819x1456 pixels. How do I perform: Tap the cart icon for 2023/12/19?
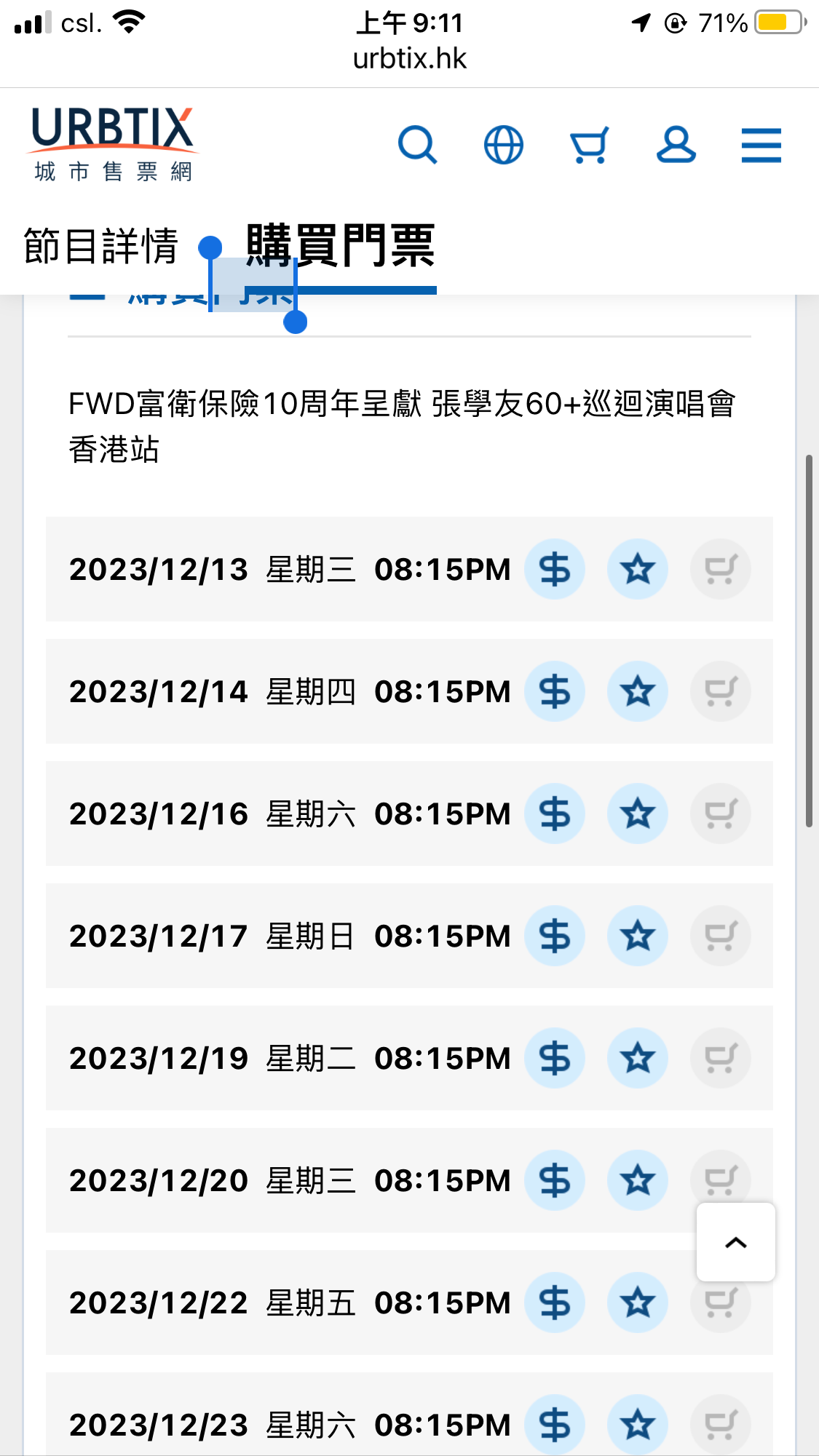pyautogui.click(x=721, y=1058)
